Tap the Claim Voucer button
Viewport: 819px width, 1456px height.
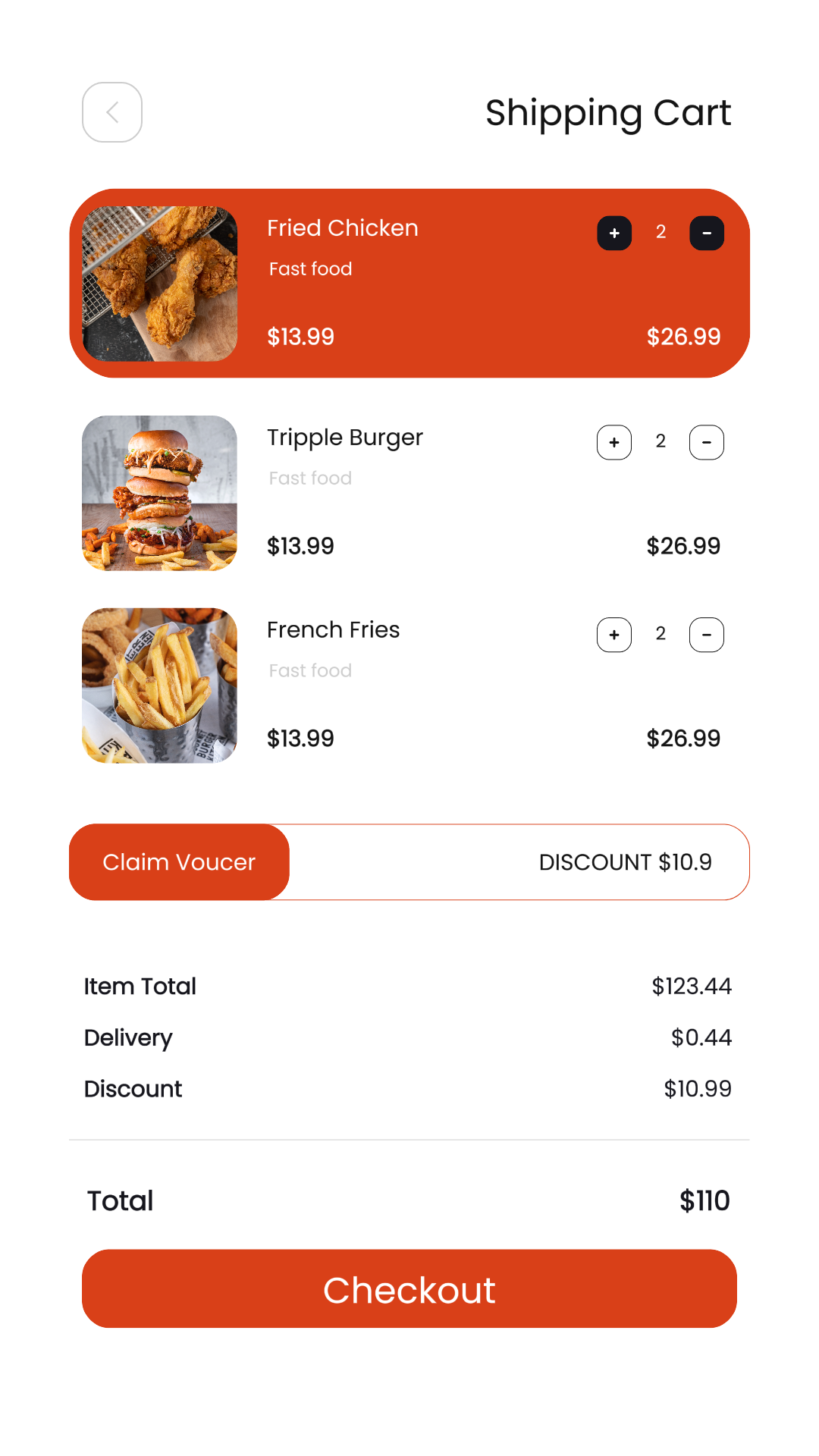pyautogui.click(x=179, y=862)
